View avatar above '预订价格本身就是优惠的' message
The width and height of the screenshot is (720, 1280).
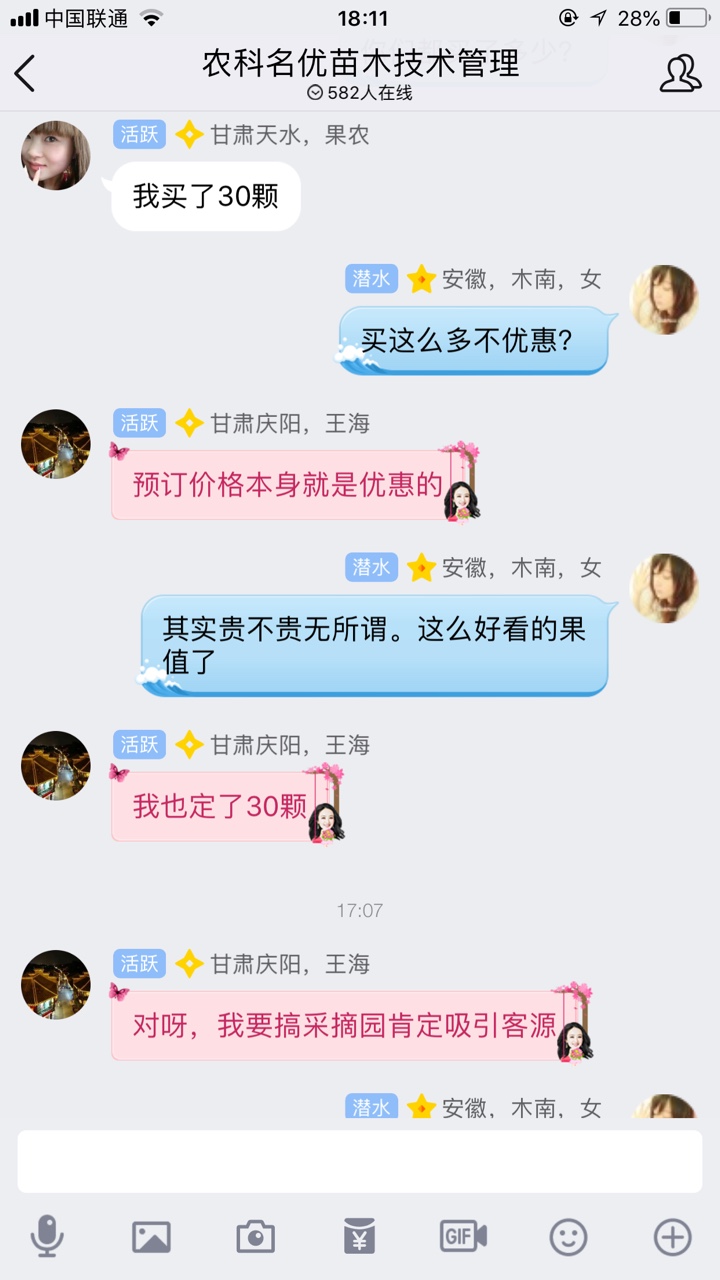[56, 443]
